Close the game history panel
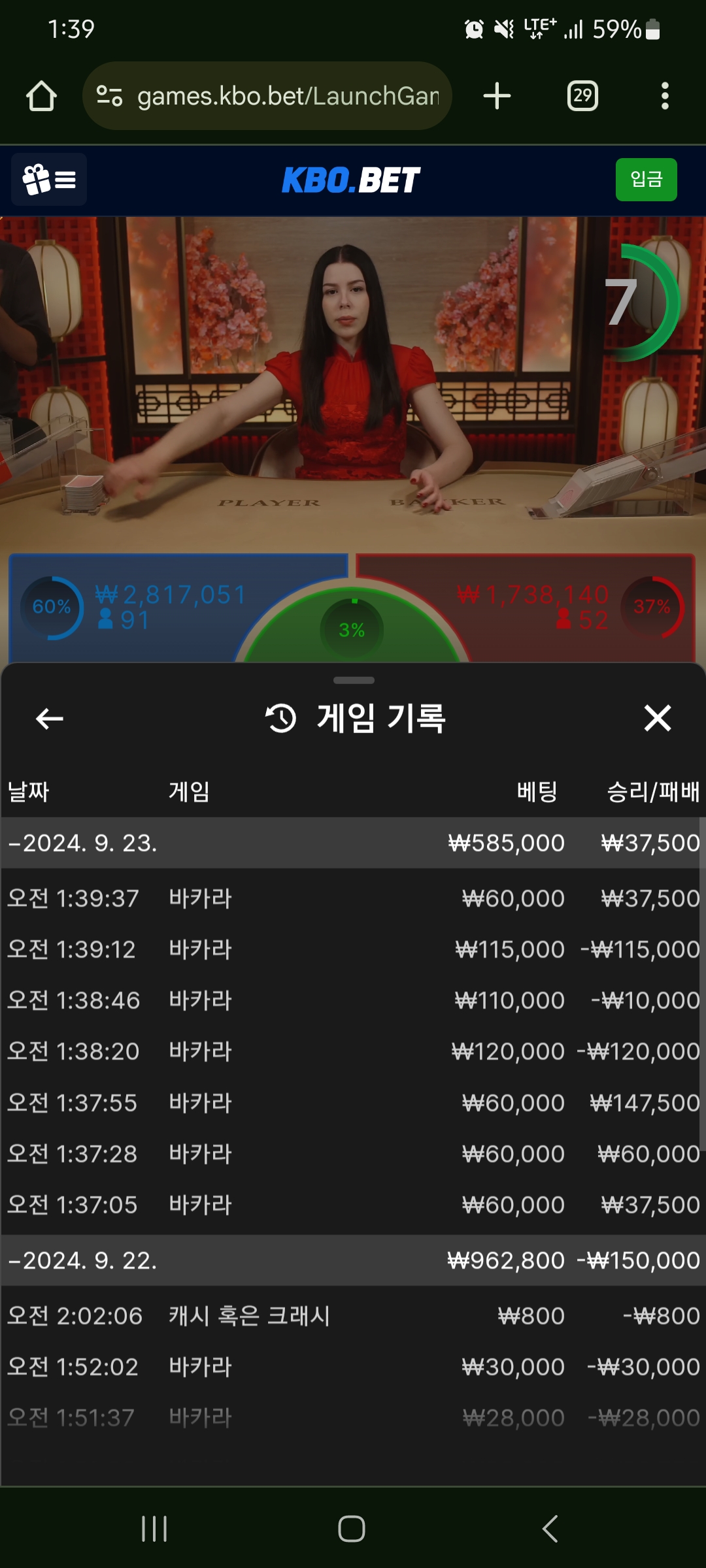706x1568 pixels. point(657,718)
